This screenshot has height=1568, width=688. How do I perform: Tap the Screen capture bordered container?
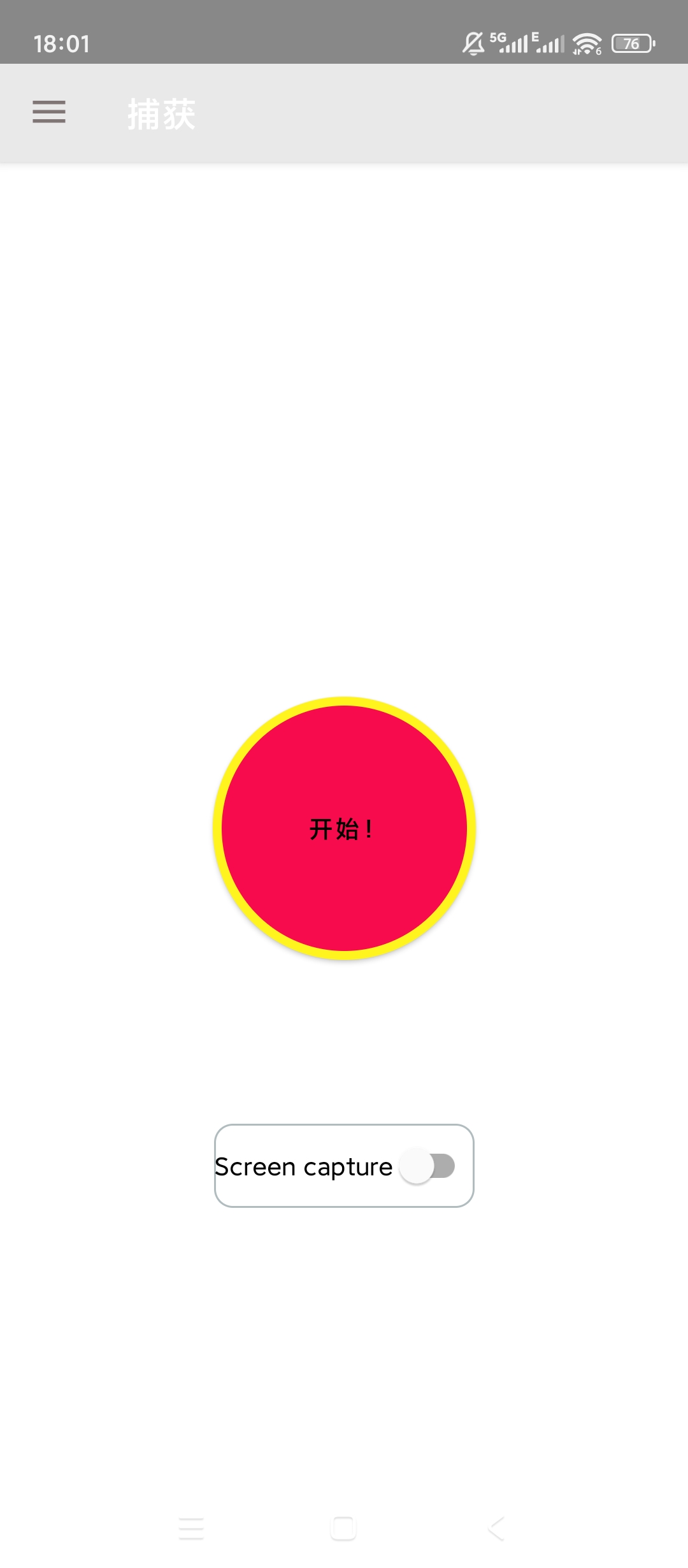click(x=343, y=1166)
